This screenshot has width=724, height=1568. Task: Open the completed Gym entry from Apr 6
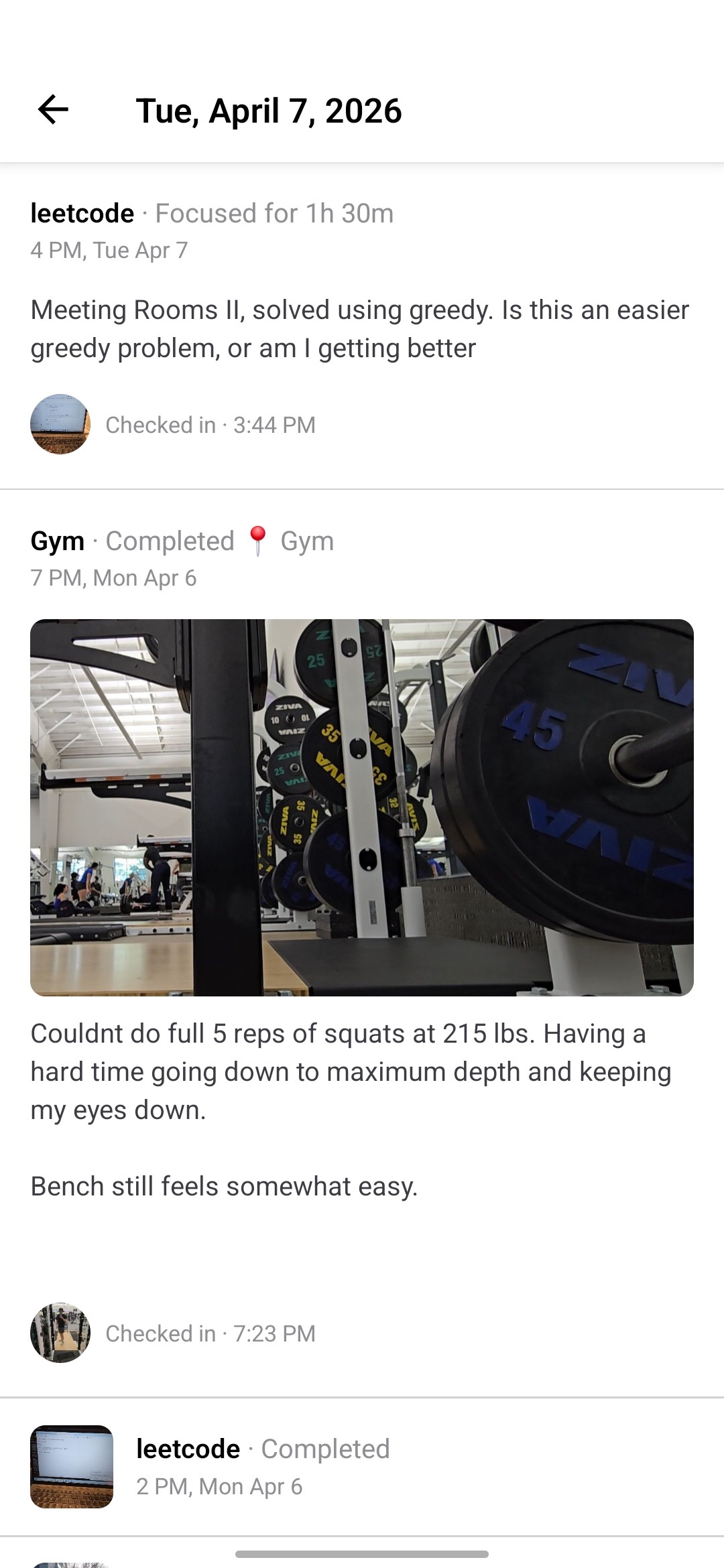(x=181, y=541)
